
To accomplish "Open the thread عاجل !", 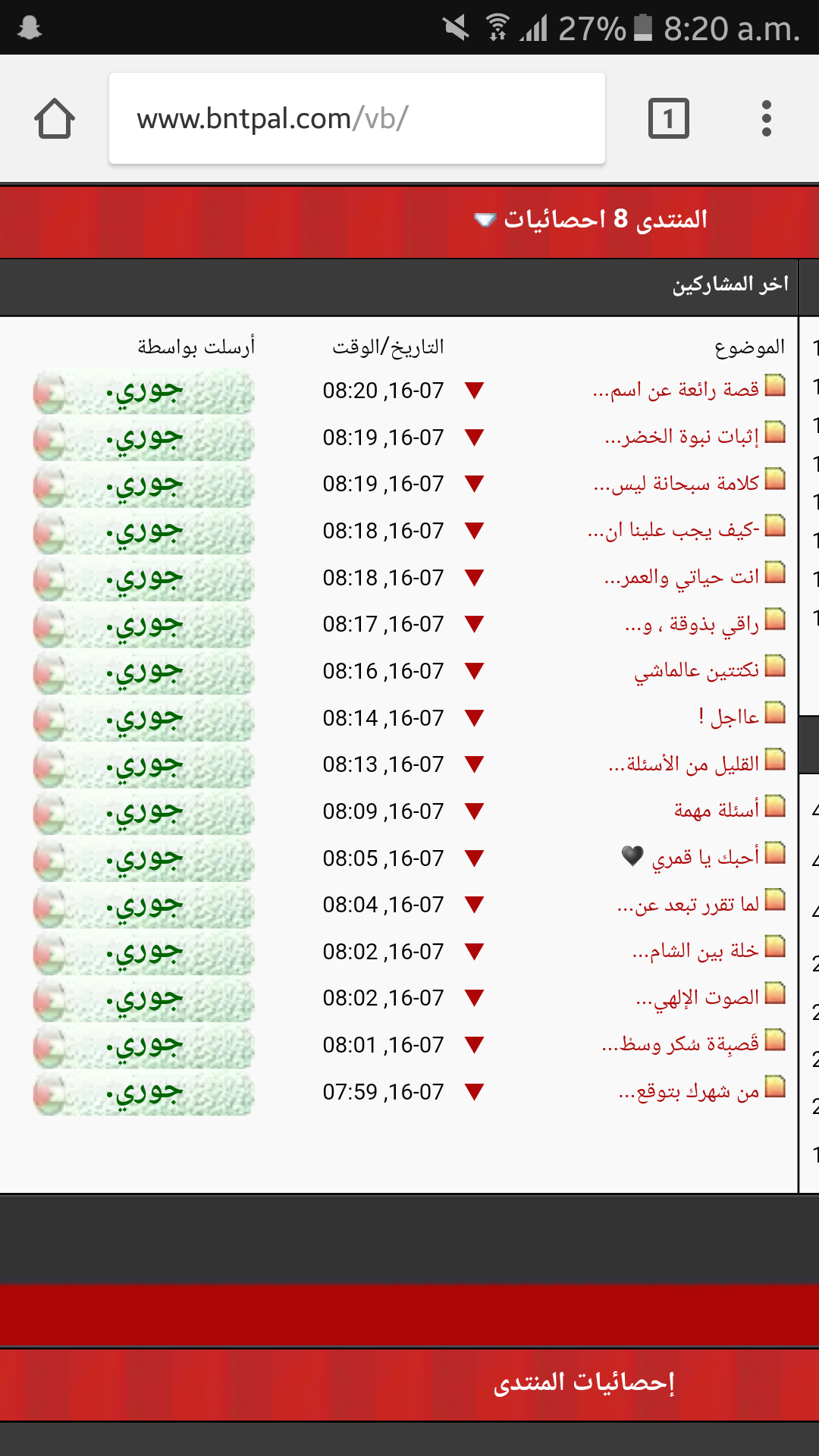I will [729, 717].
